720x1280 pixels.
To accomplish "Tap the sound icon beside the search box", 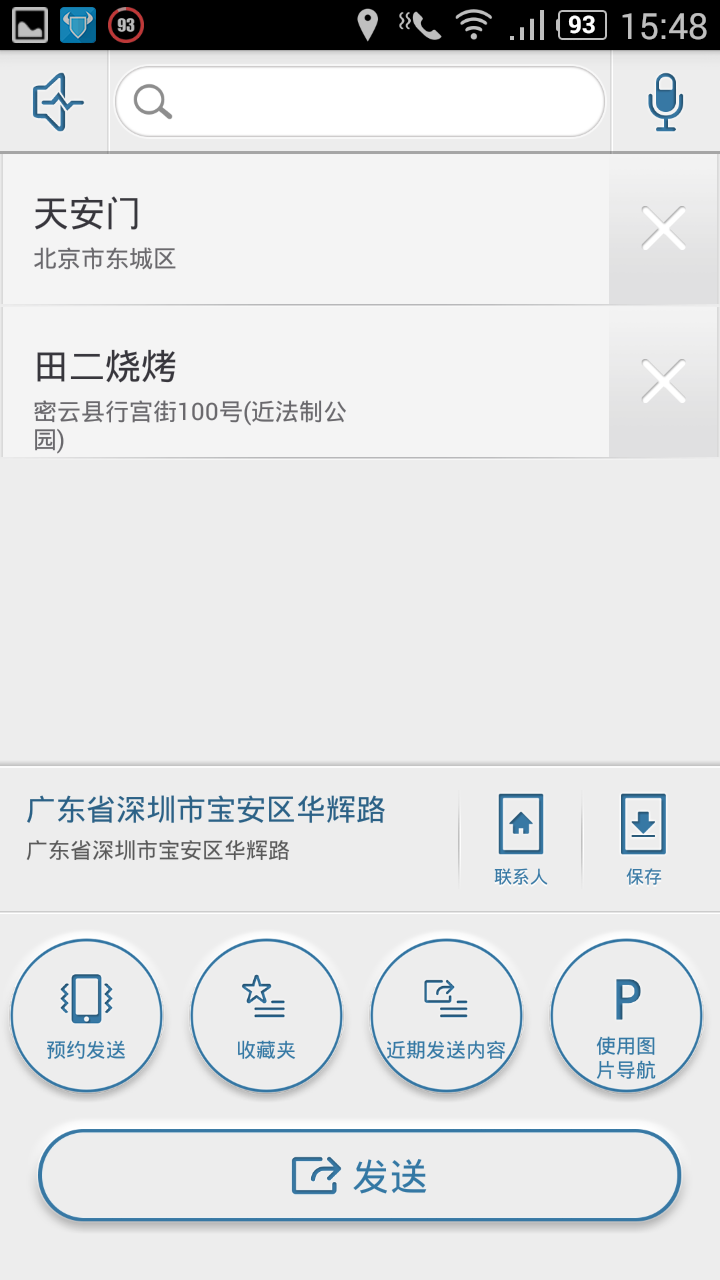I will (x=56, y=102).
